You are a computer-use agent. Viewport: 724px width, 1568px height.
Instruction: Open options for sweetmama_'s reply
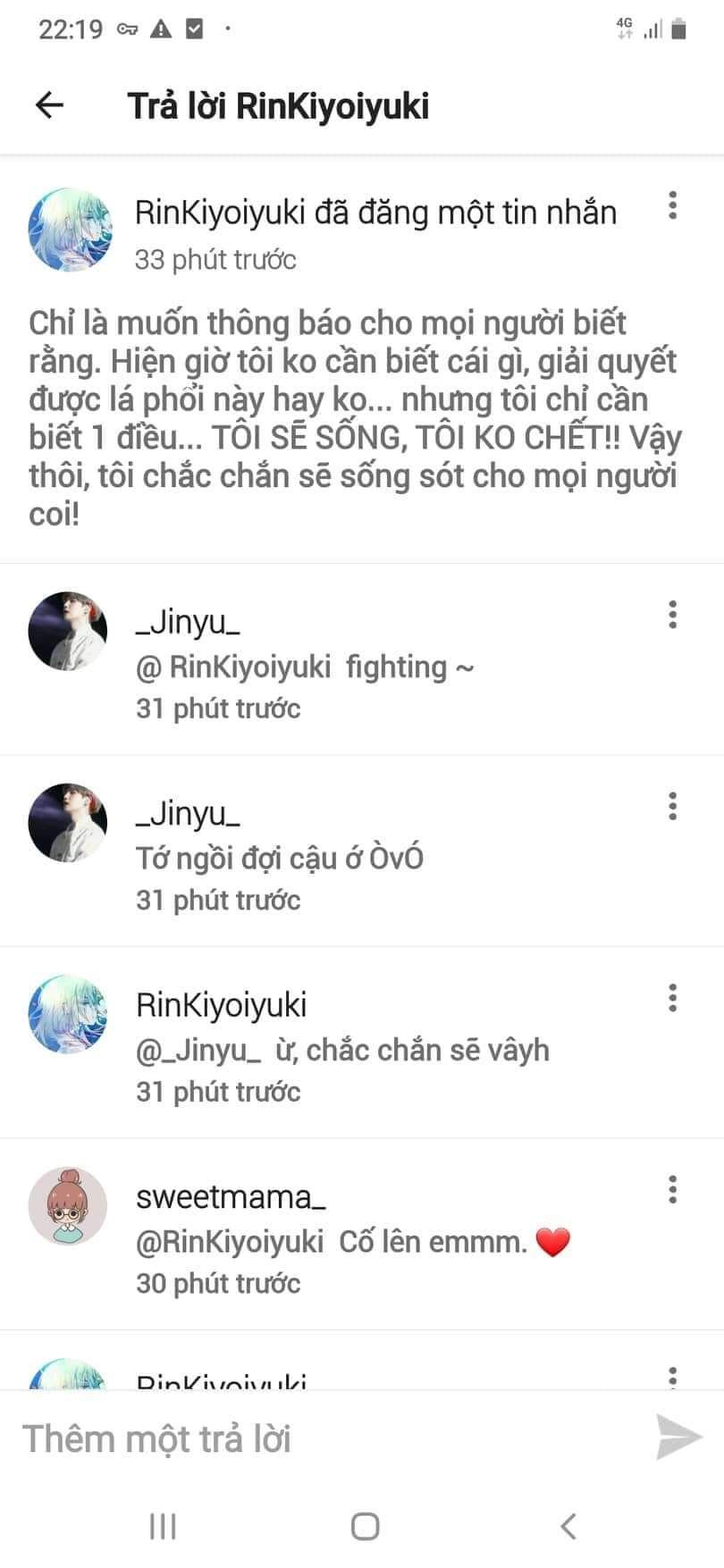click(x=672, y=1189)
